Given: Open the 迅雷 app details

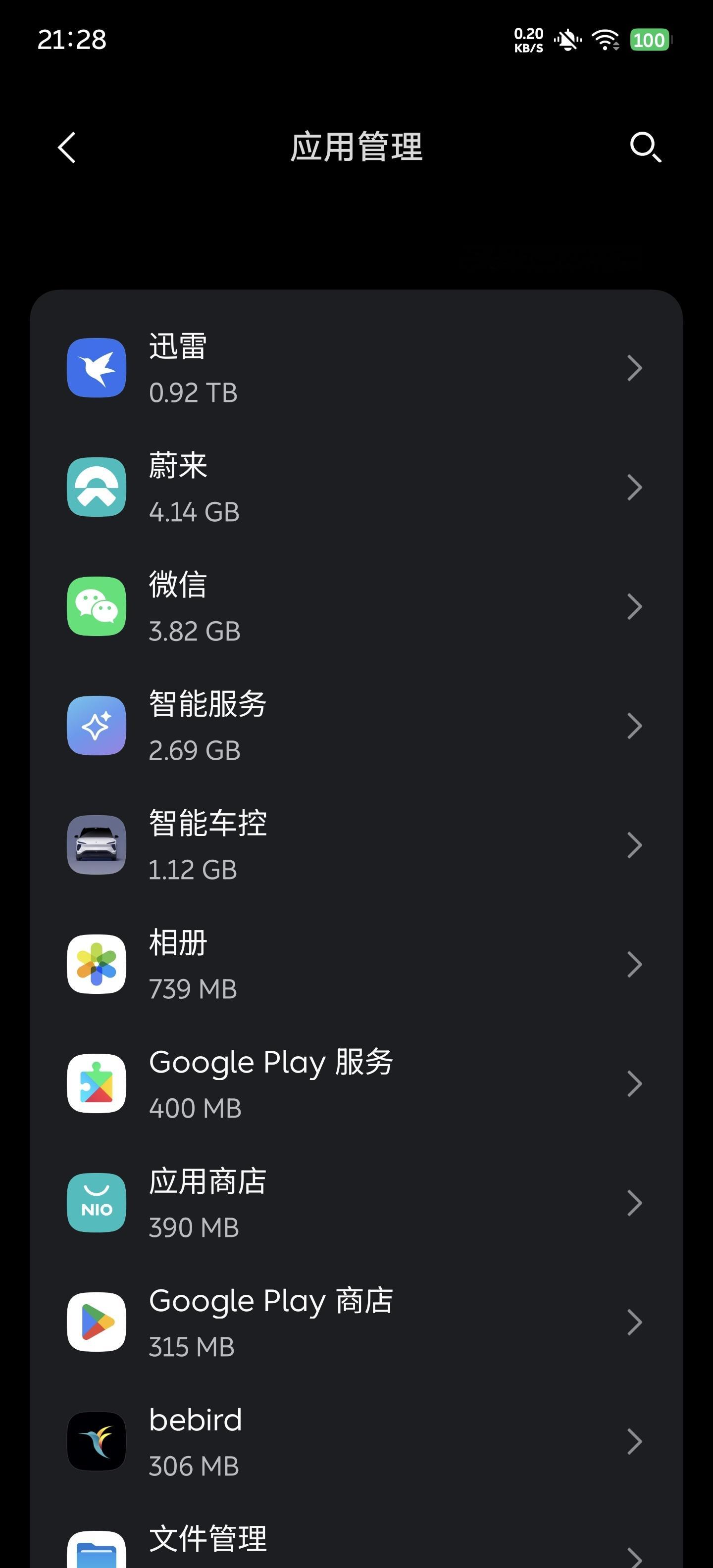Looking at the screenshot, I should (x=356, y=368).
